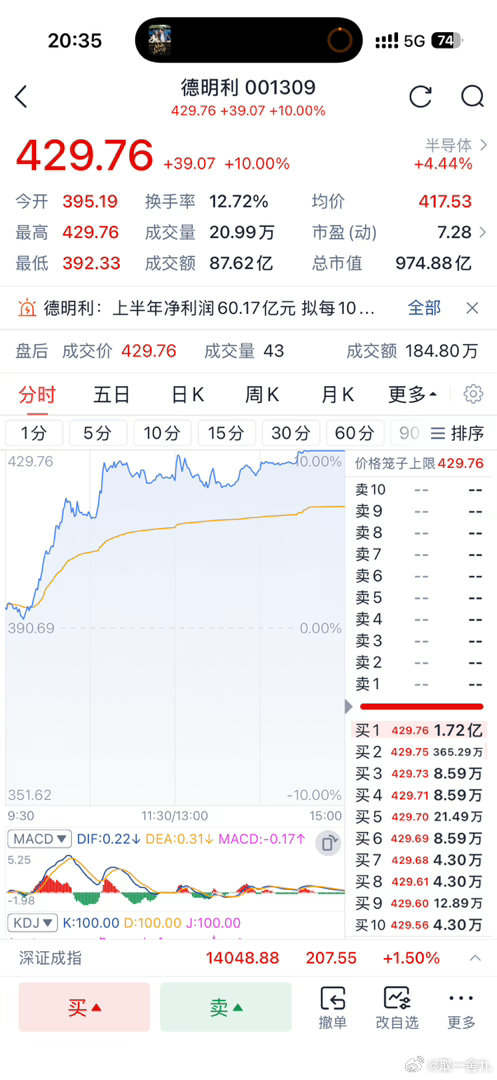The width and height of the screenshot is (497, 1080).
Task: View all news via 全部
Action: 424,308
